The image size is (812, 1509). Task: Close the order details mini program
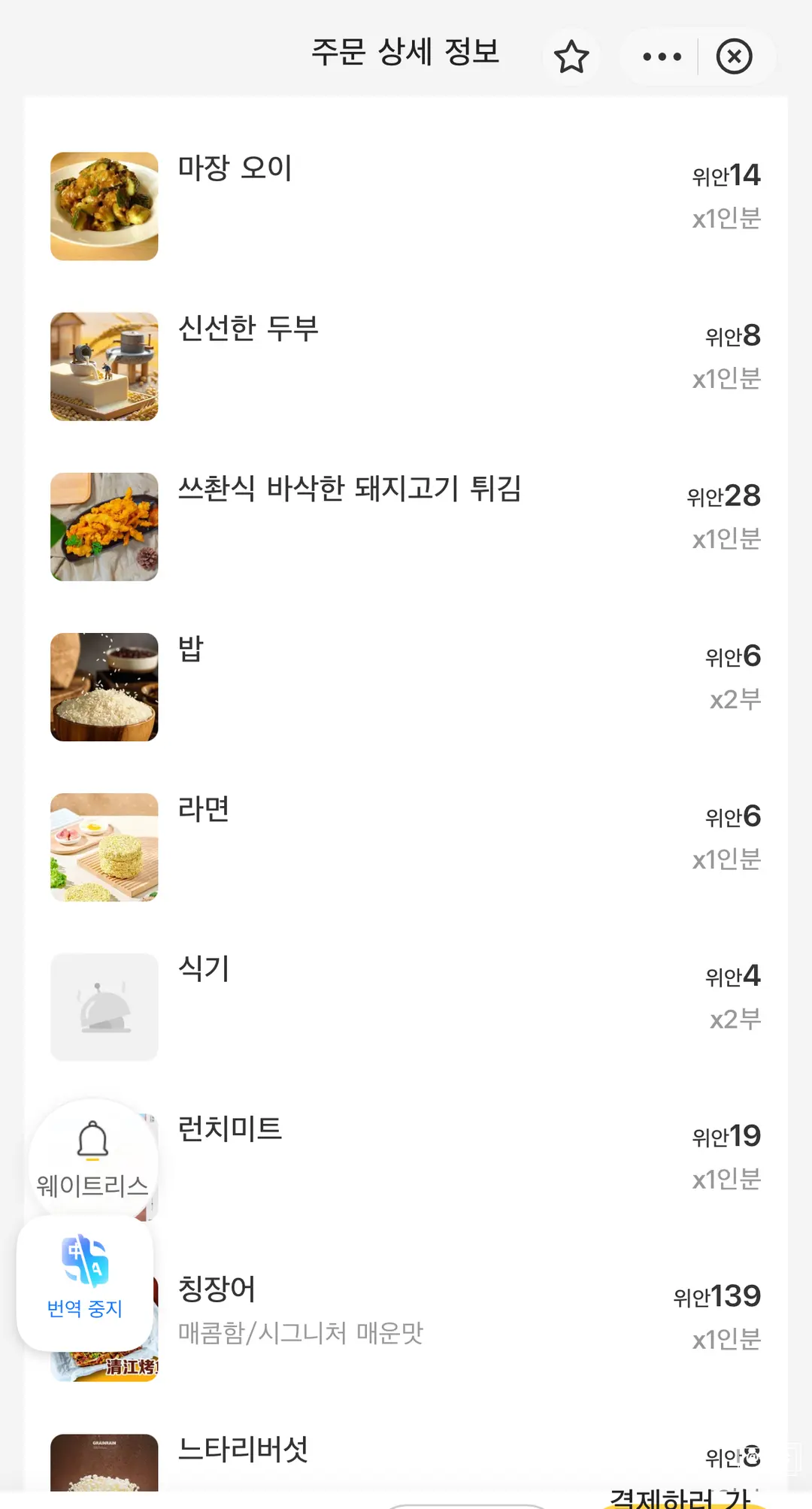[x=735, y=57]
